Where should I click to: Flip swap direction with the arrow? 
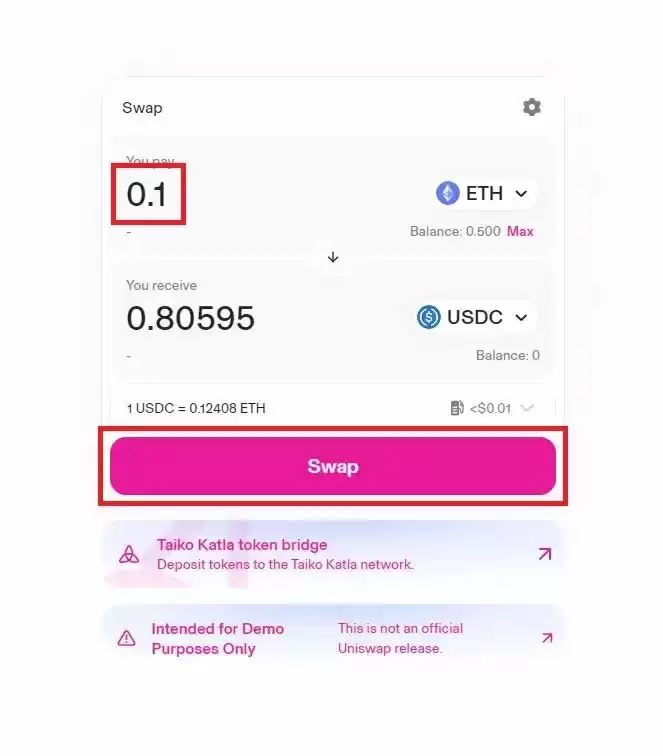[333, 257]
